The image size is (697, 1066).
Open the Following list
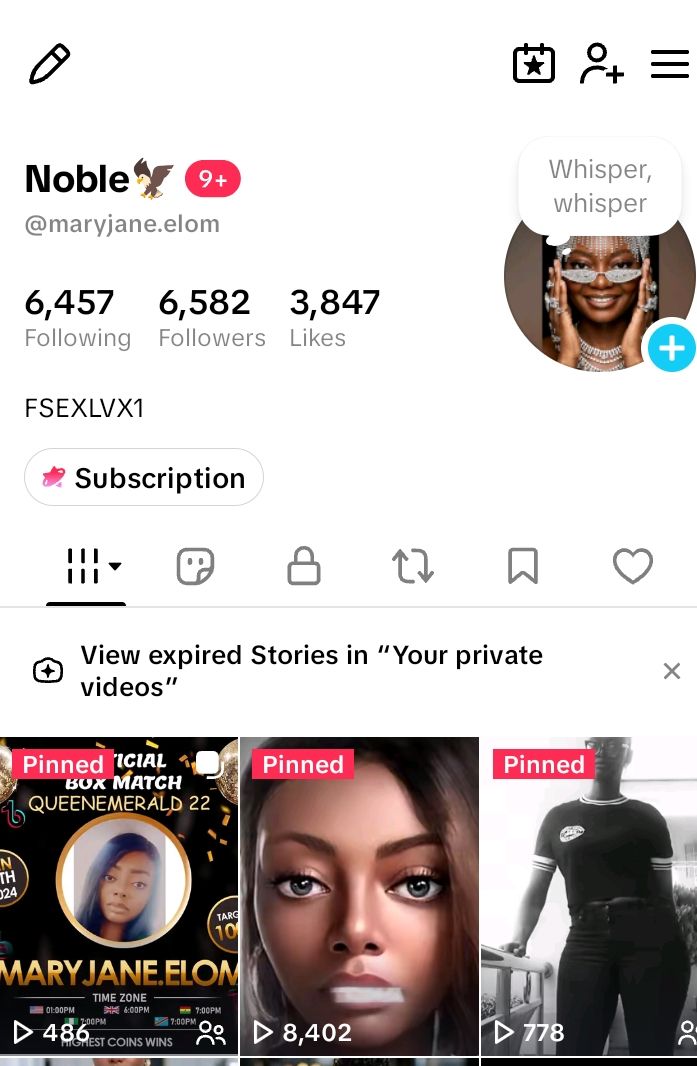tap(78, 318)
